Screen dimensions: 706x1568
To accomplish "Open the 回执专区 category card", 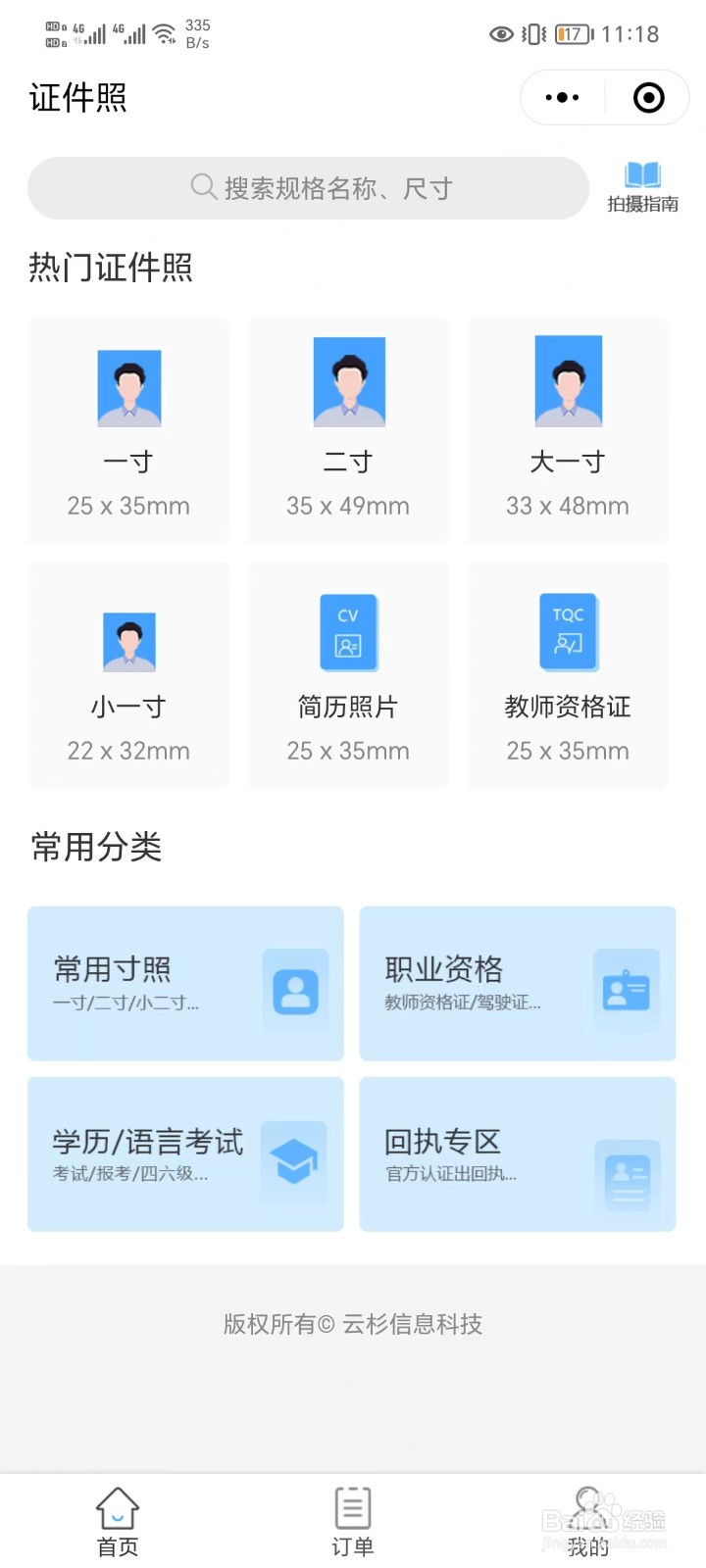I will [x=517, y=1153].
